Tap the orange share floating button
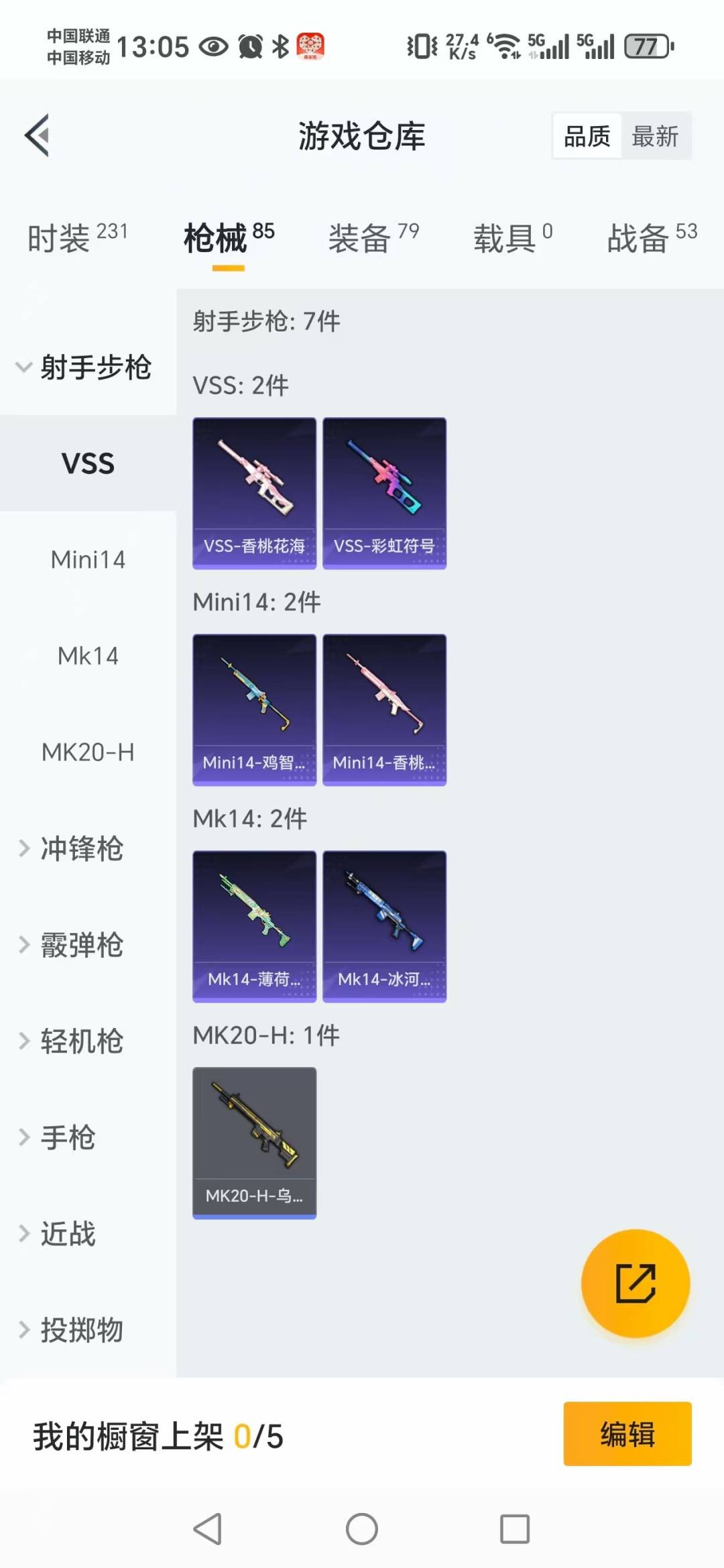This screenshot has width=724, height=1568. [x=635, y=1284]
